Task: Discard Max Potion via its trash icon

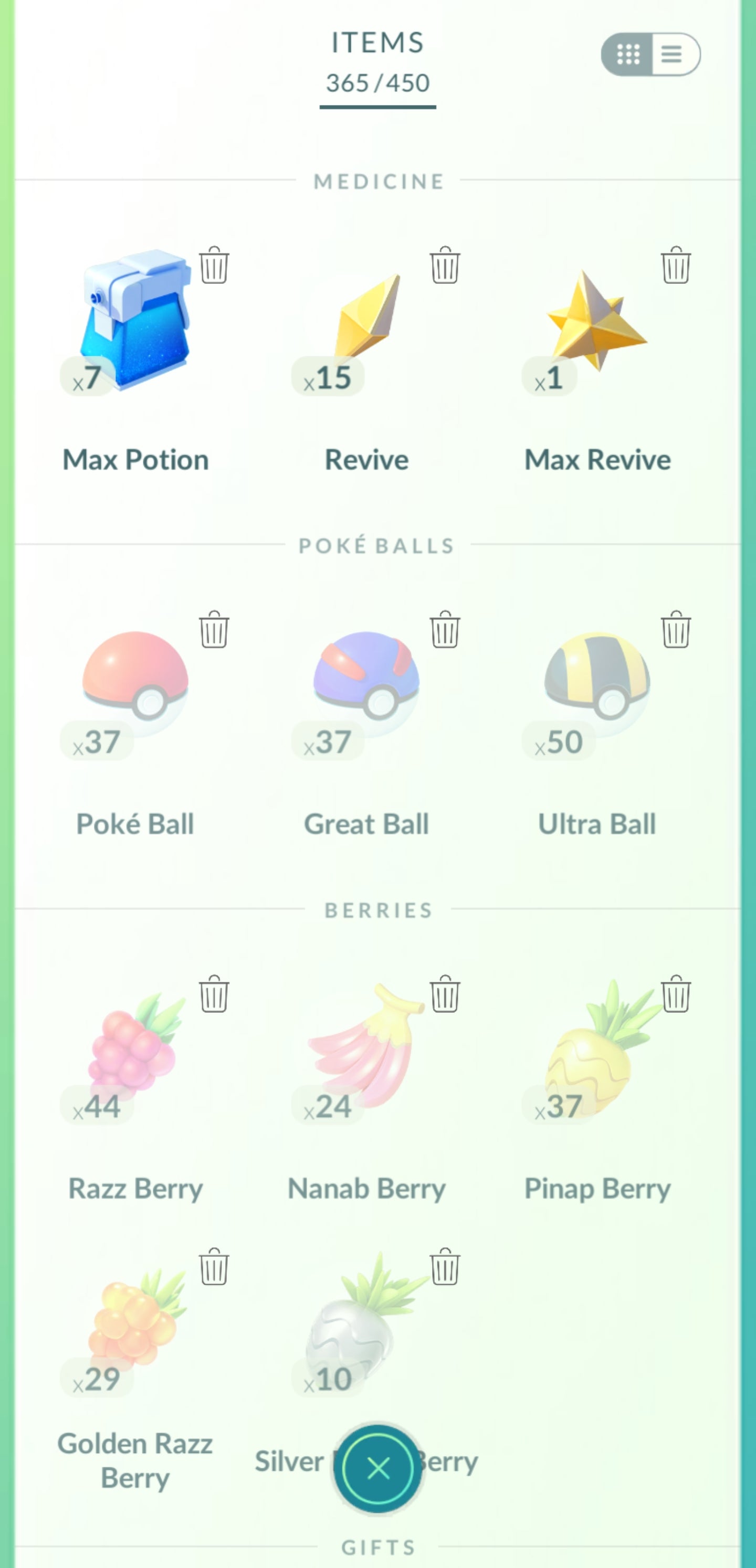Action: (x=214, y=266)
